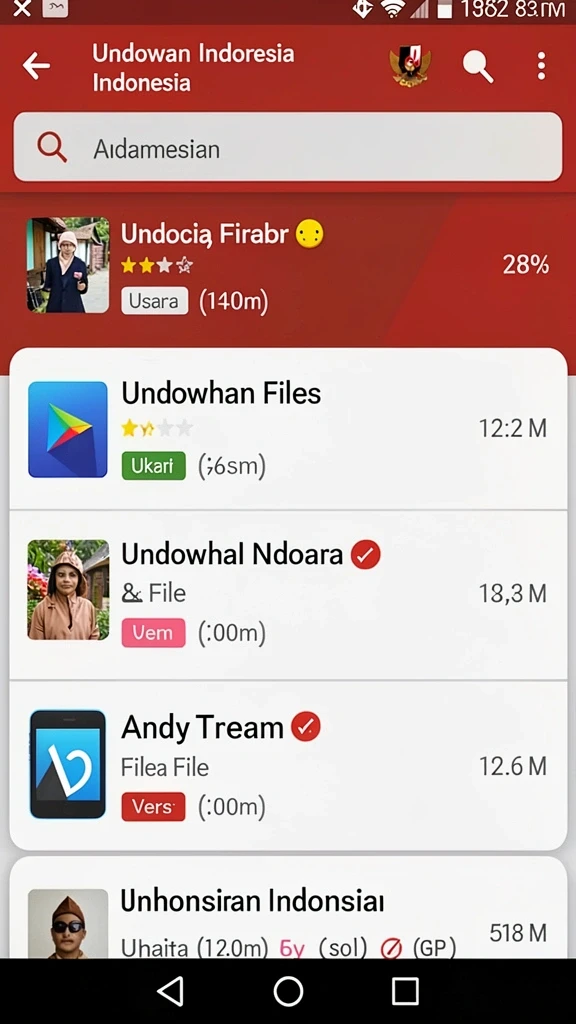
Task: Close the screen with the top-left X
Action: point(22,9)
